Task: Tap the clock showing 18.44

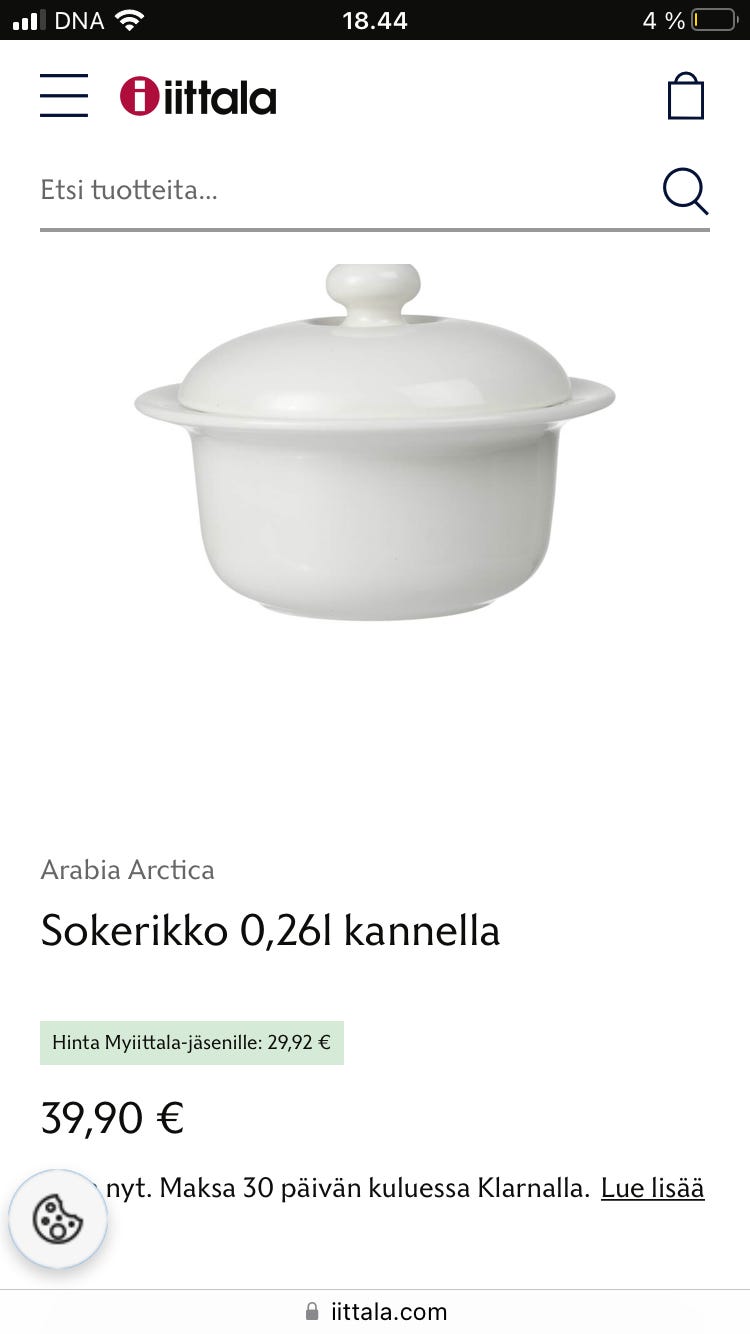Action: 375,18
